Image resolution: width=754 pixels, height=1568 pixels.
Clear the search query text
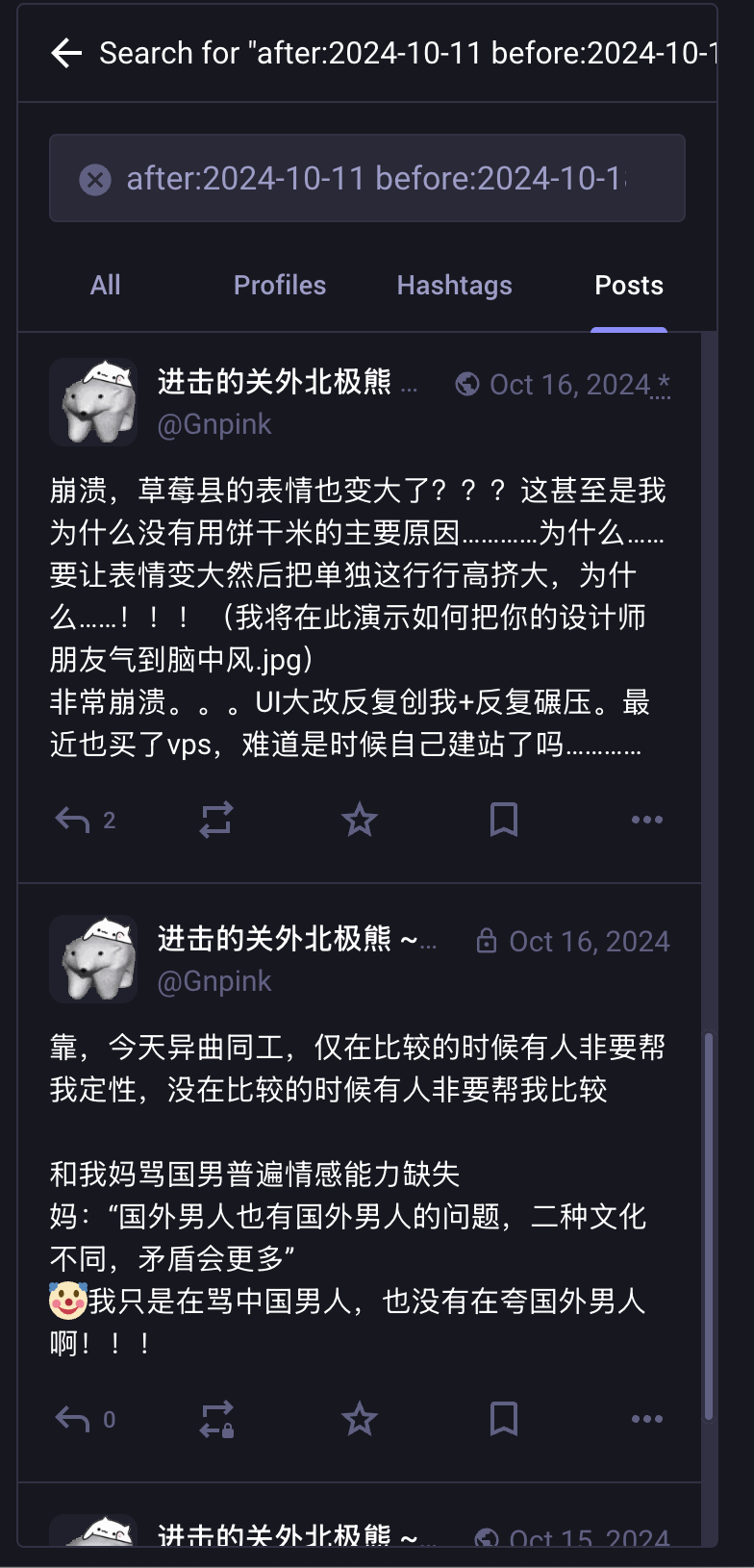tap(94, 179)
